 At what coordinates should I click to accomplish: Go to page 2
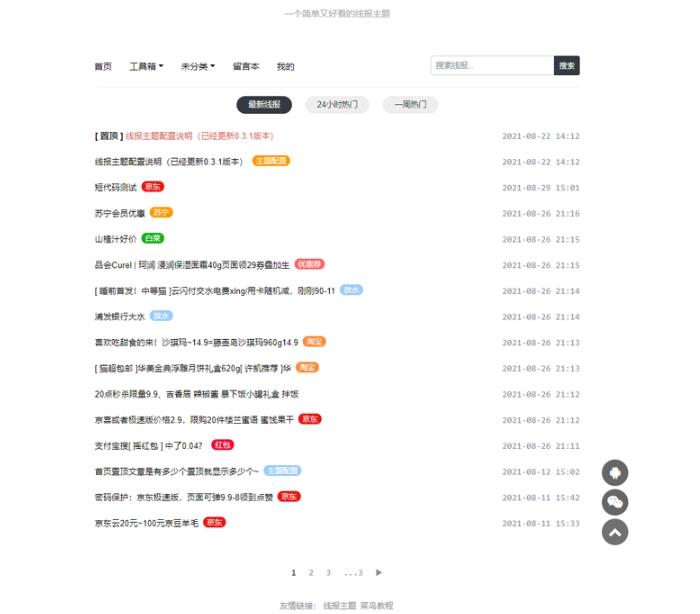tap(312, 573)
